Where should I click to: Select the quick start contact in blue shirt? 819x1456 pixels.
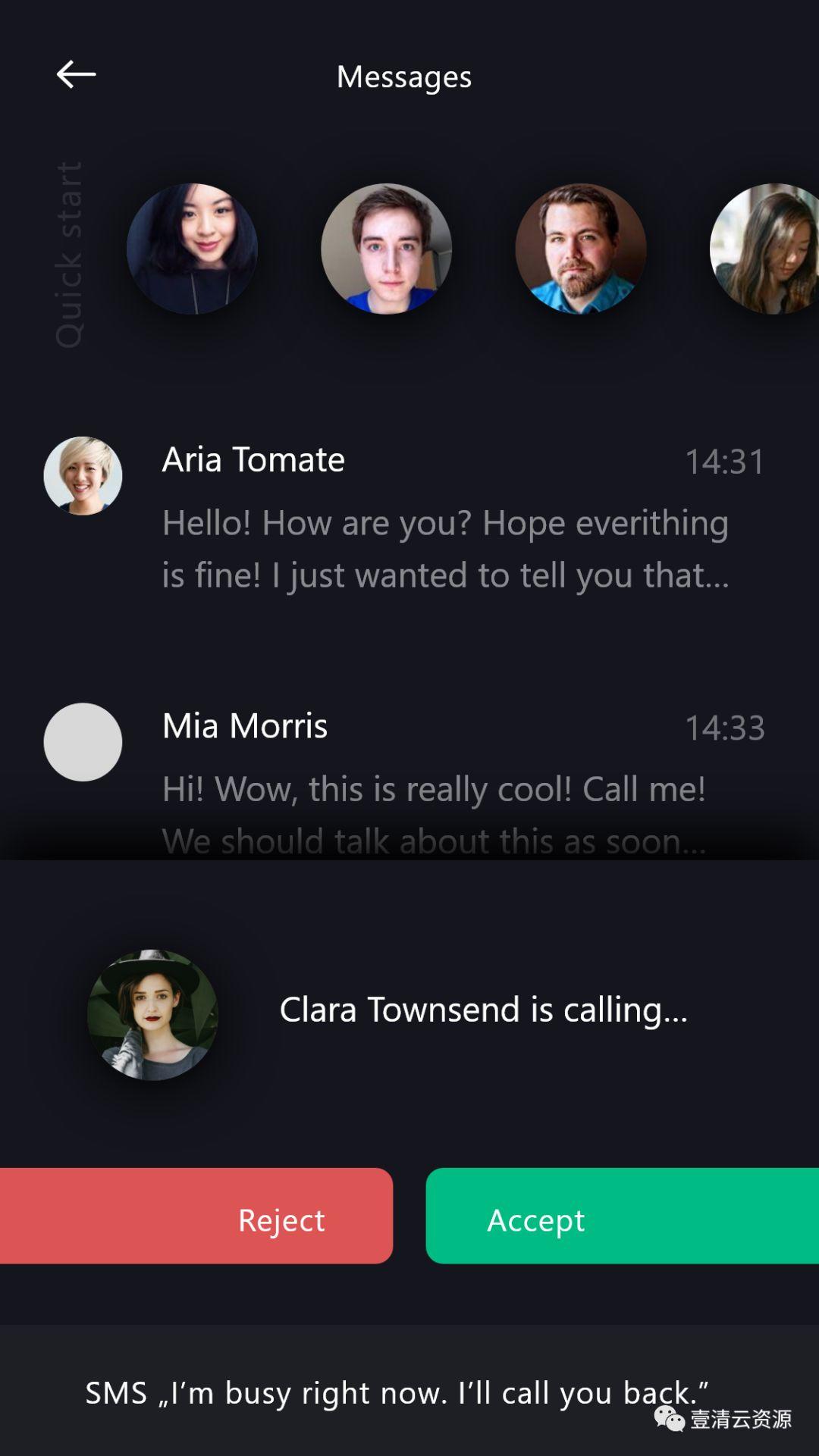[x=386, y=249]
